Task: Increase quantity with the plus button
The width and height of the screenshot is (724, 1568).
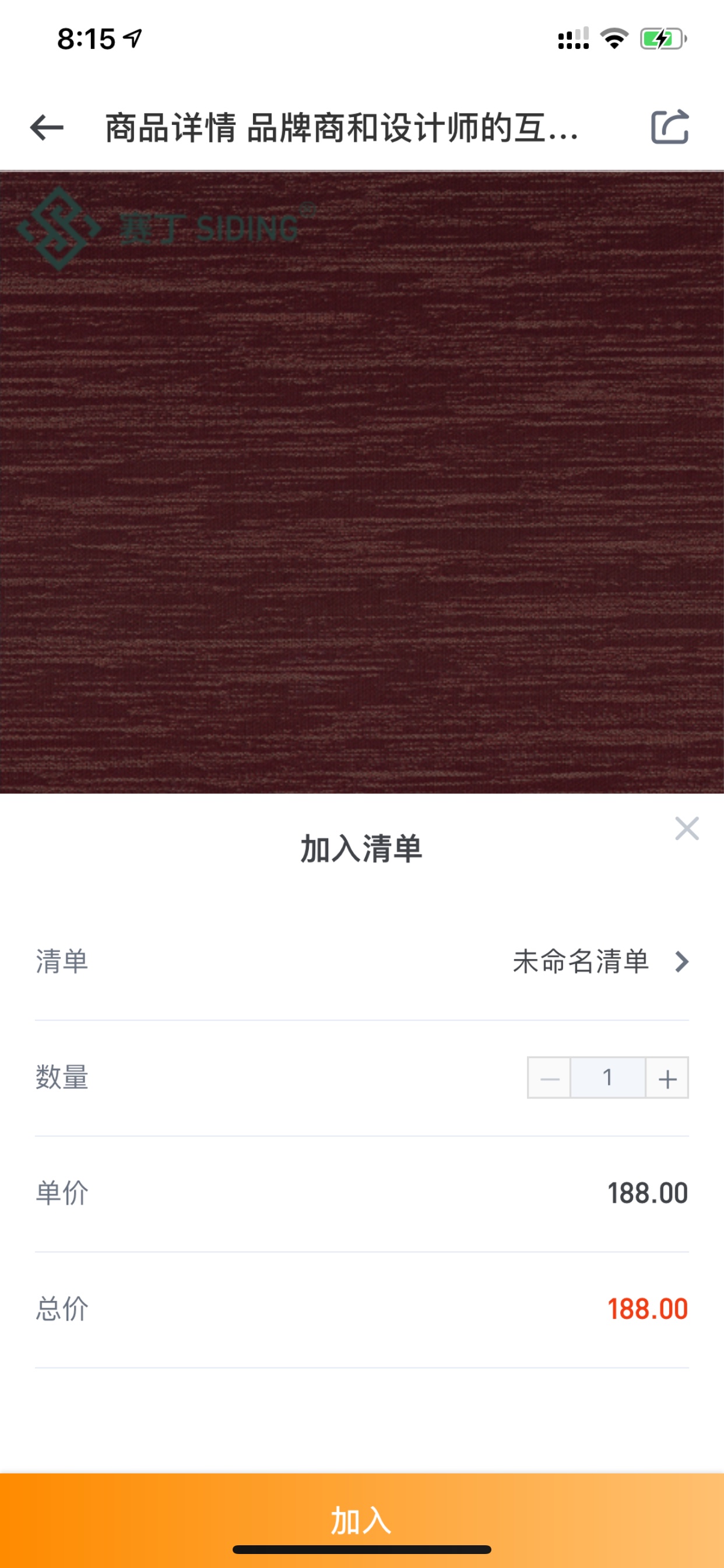Action: click(x=667, y=1078)
